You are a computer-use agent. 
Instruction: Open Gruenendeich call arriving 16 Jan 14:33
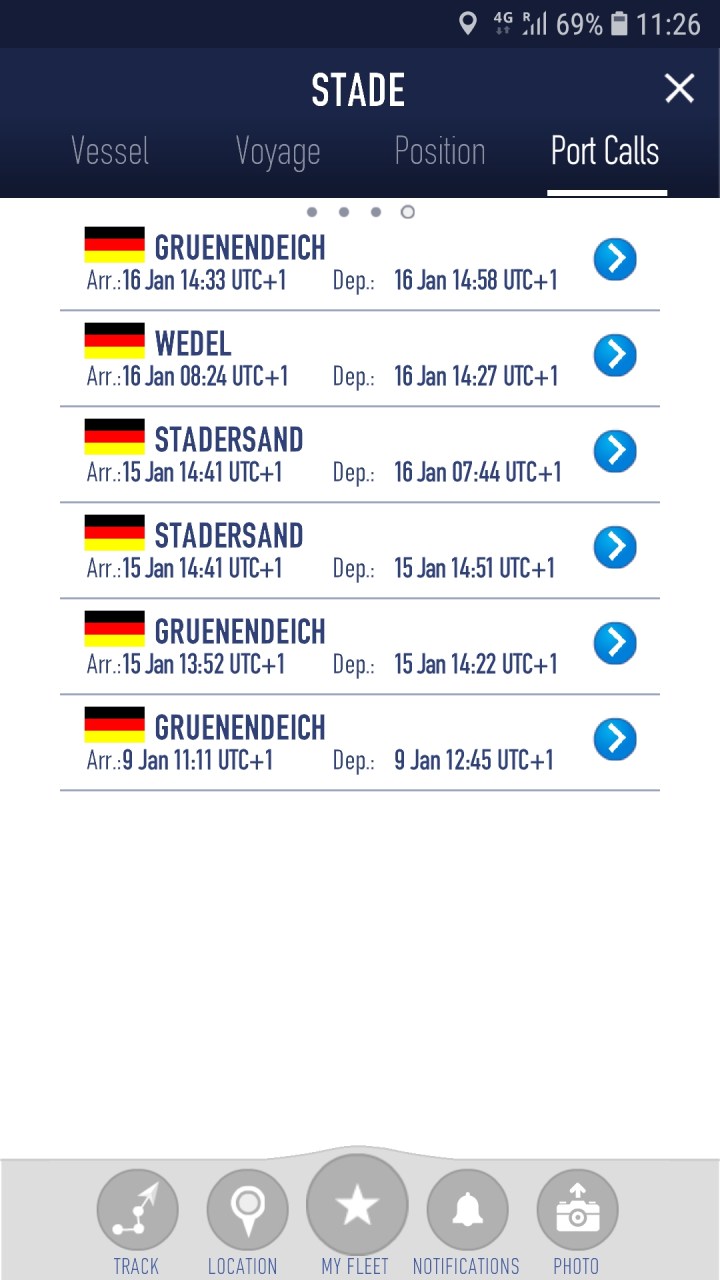pyautogui.click(x=615, y=259)
